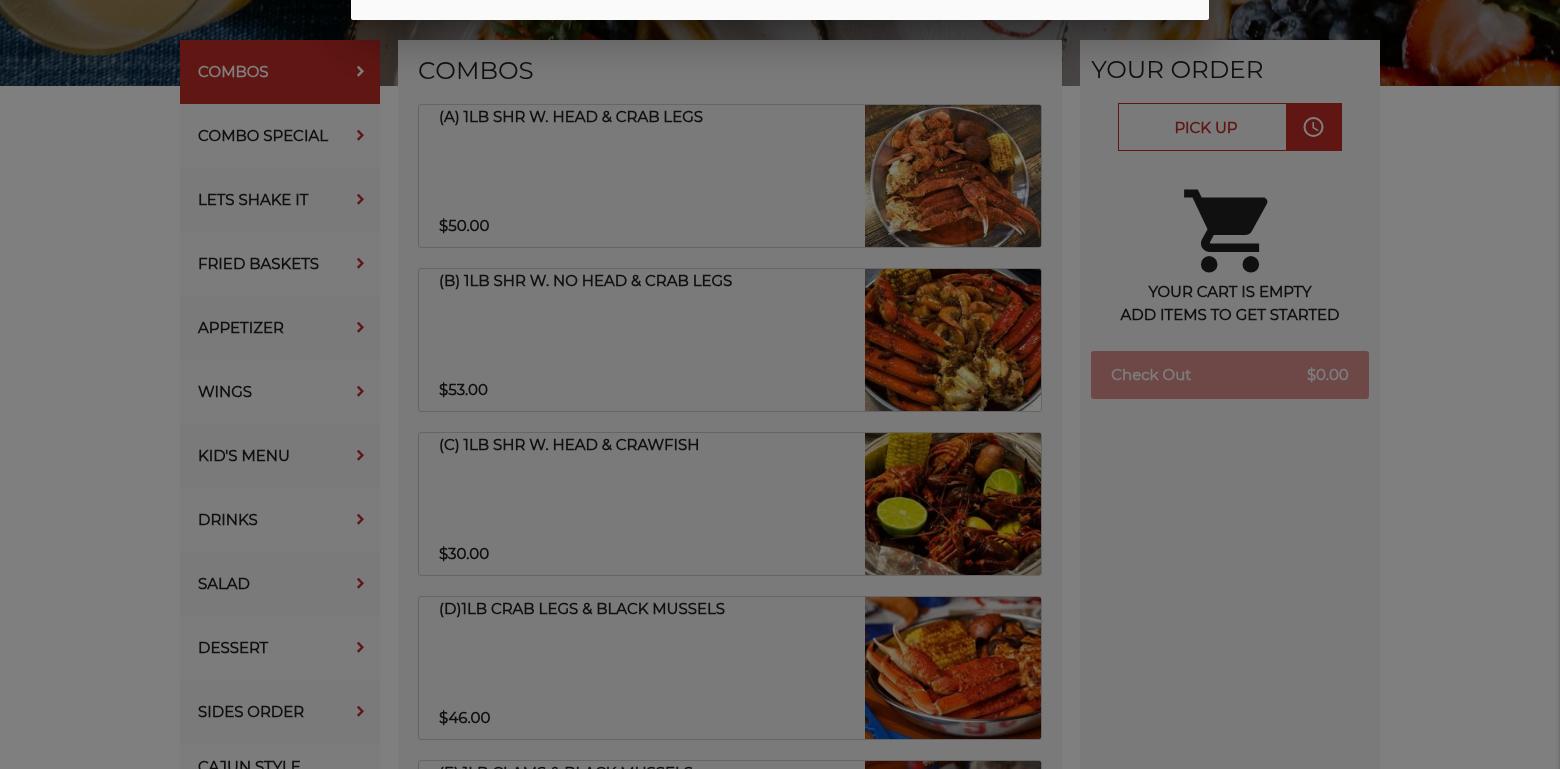This screenshot has width=1560, height=769.
Task: Go to Lets Shake It section
Action: [x=279, y=200]
